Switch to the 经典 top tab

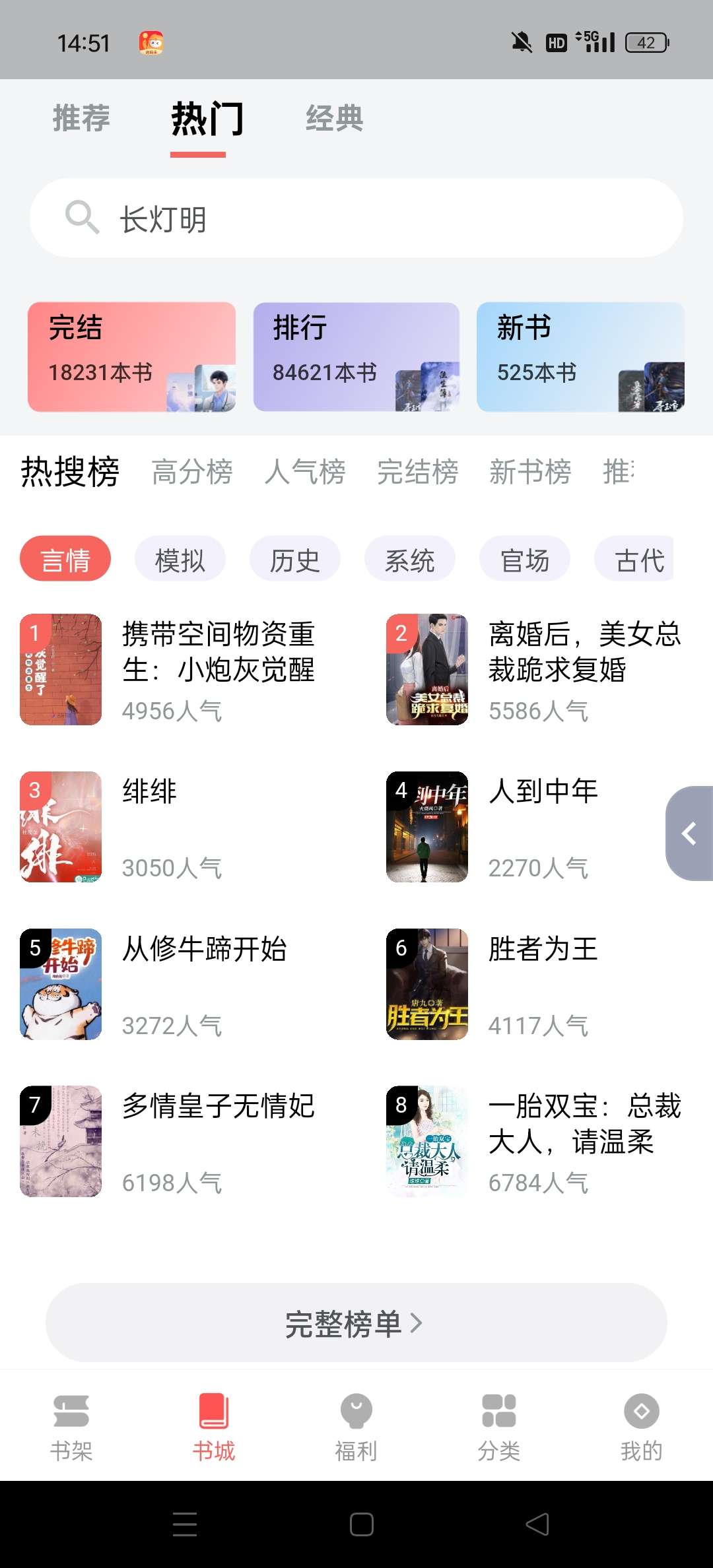tap(334, 119)
